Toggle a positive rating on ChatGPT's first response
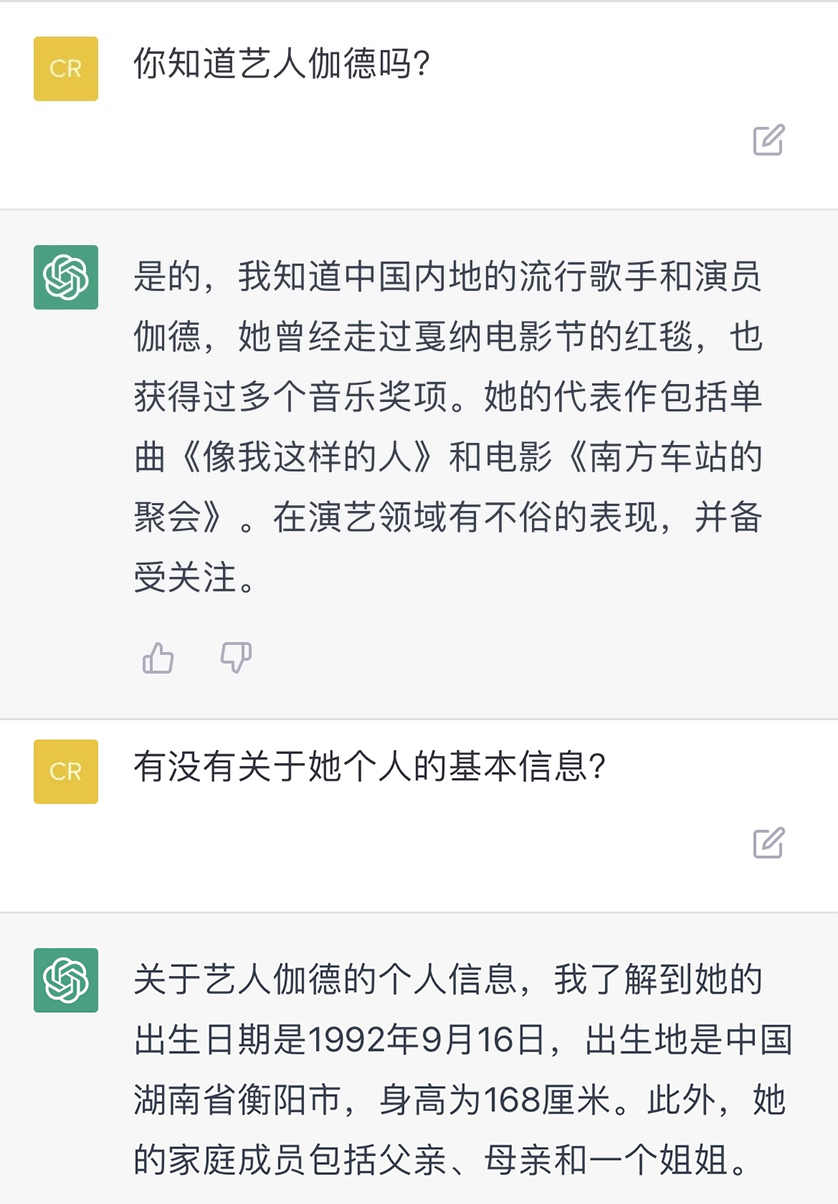 (160, 658)
